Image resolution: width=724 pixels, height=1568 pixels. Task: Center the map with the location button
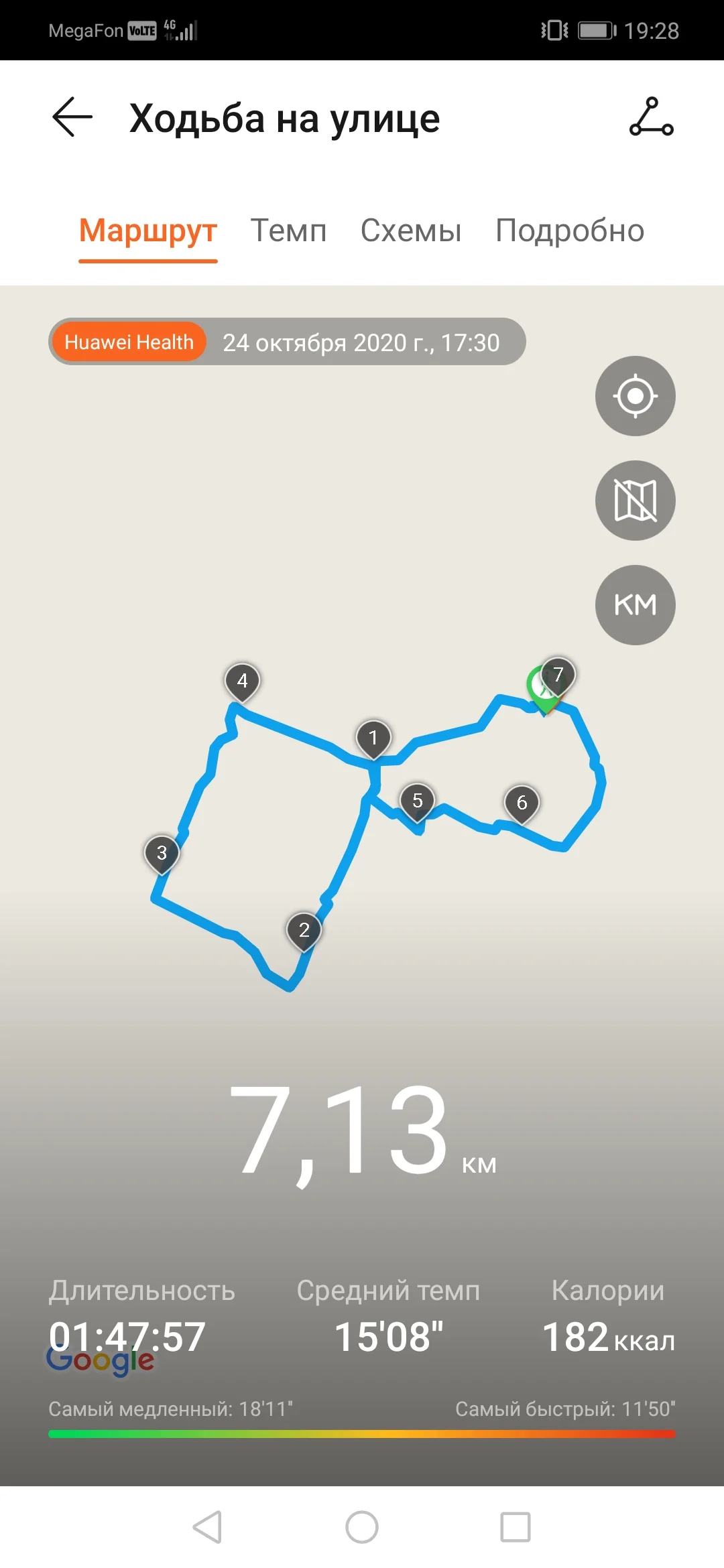coord(636,396)
